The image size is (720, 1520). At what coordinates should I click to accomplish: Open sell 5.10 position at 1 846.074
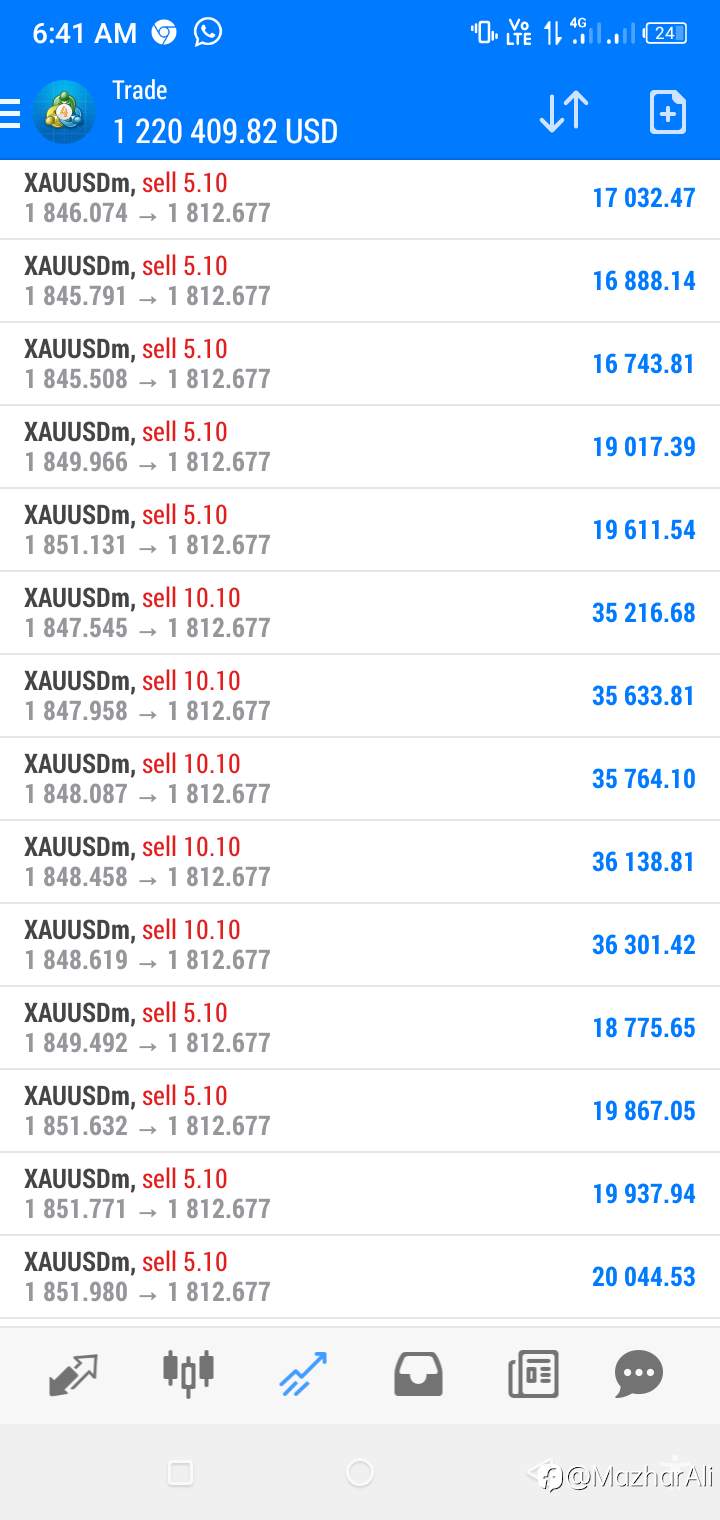[x=360, y=199]
